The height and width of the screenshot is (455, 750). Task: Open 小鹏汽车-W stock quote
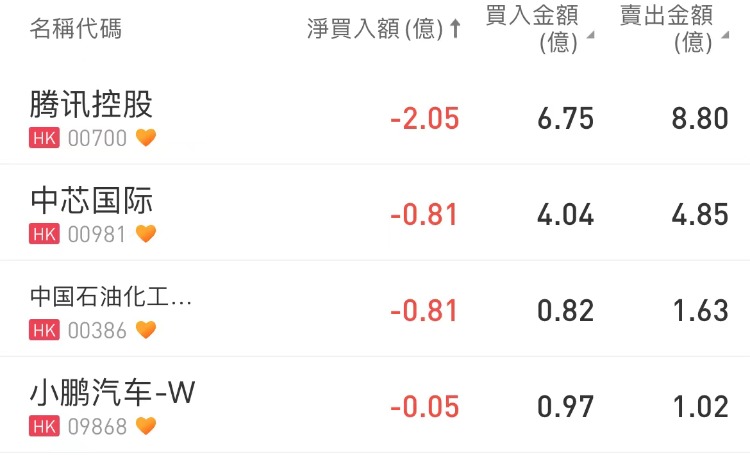[112, 394]
